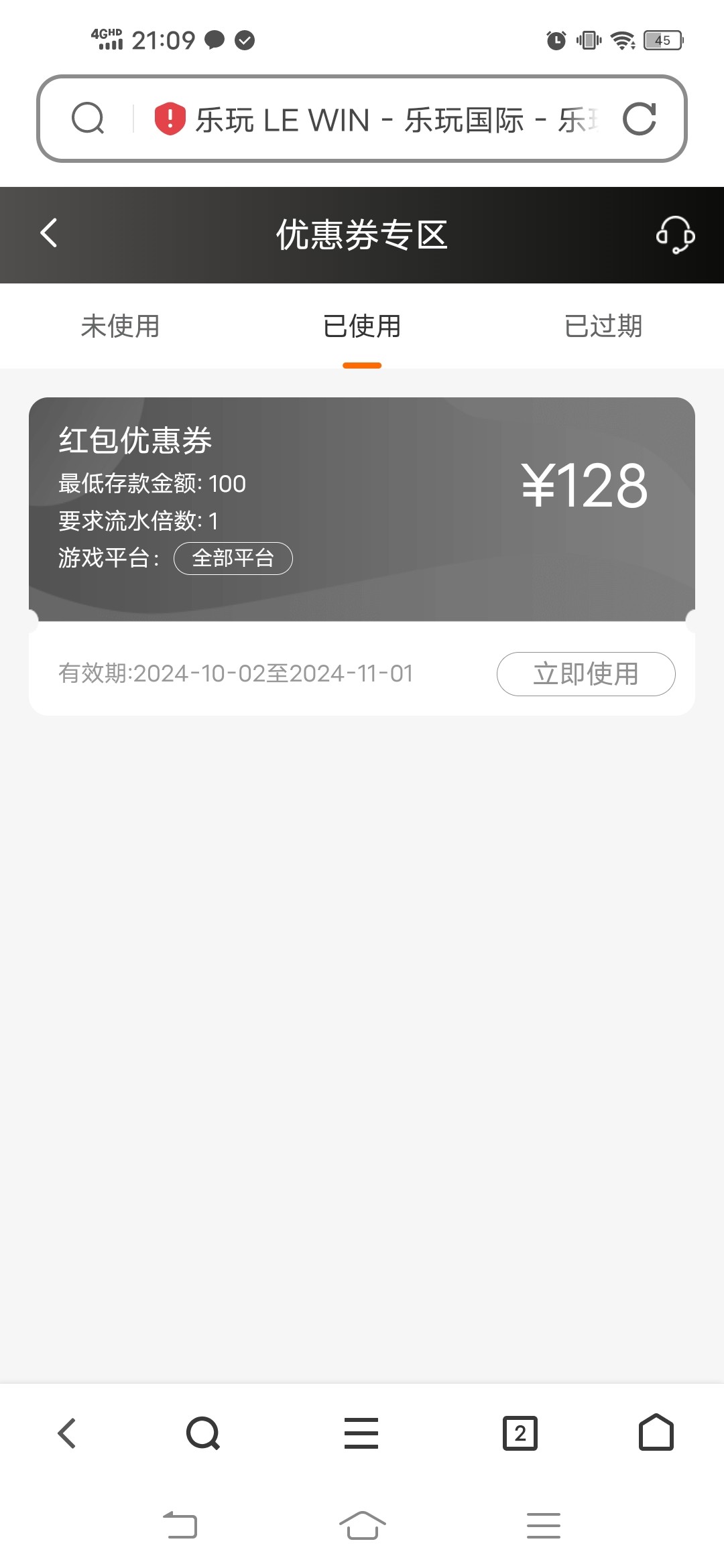The image size is (724, 1568).
Task: Switch to the 已过期 tab
Action: point(603,326)
